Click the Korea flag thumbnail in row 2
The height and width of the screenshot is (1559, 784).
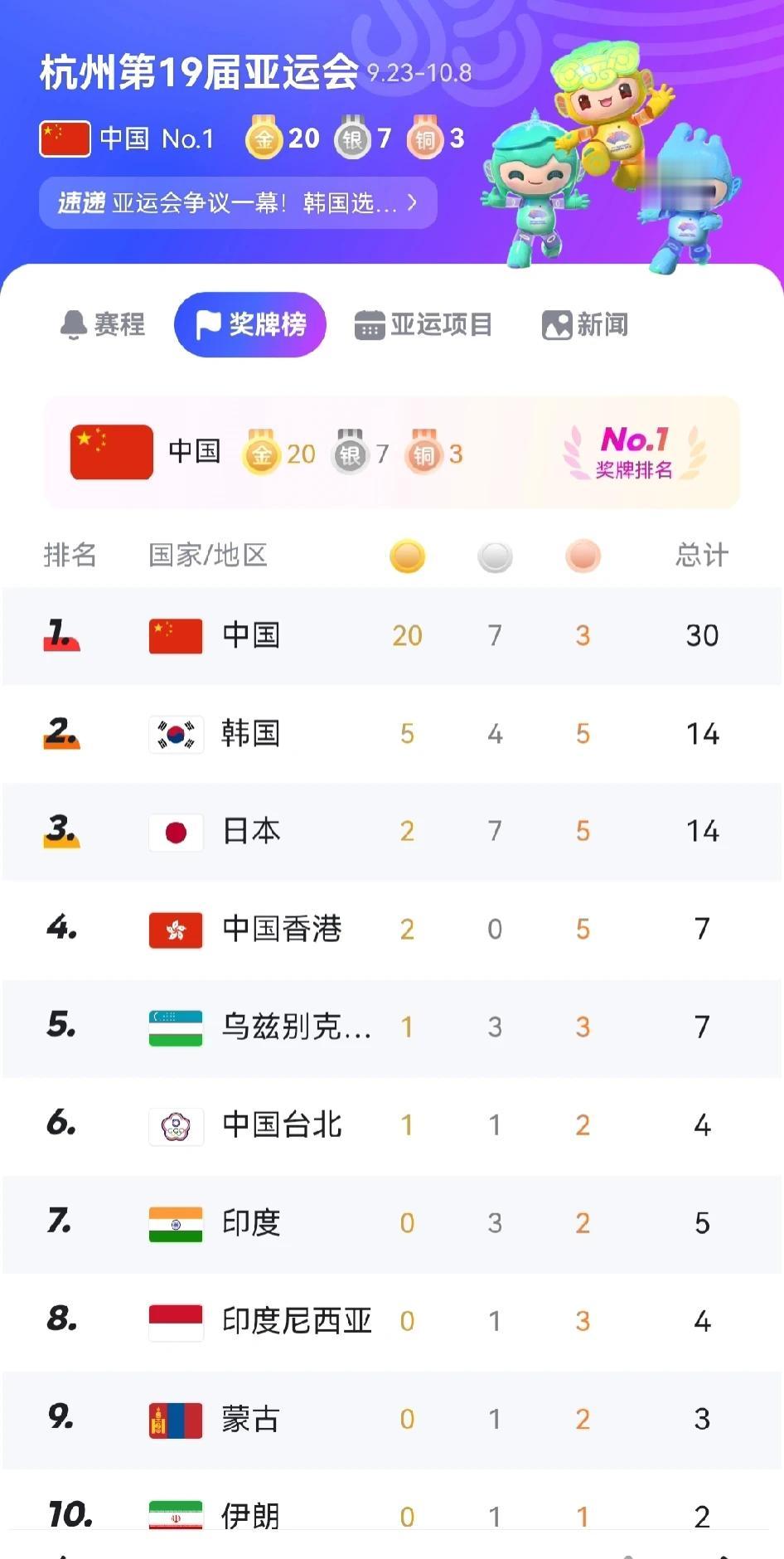[x=174, y=734]
